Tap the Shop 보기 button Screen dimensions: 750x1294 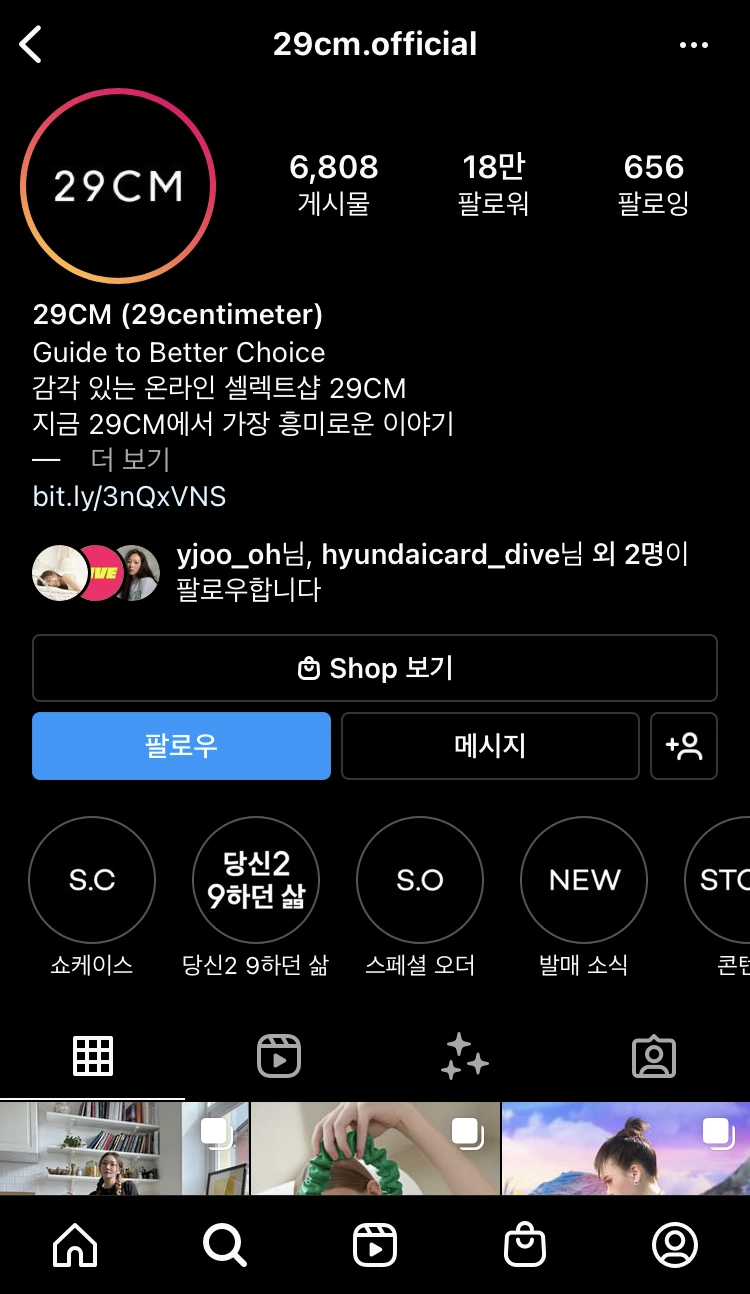(375, 668)
